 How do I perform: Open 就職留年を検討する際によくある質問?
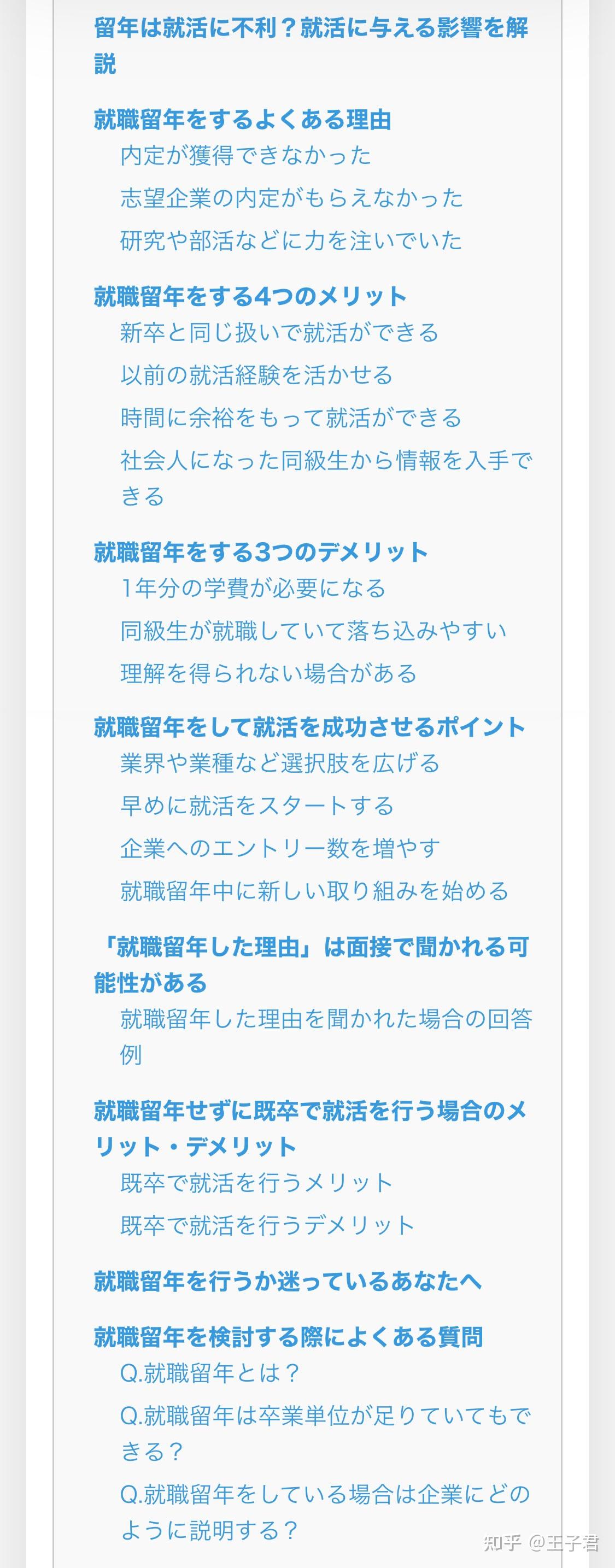tap(288, 1337)
